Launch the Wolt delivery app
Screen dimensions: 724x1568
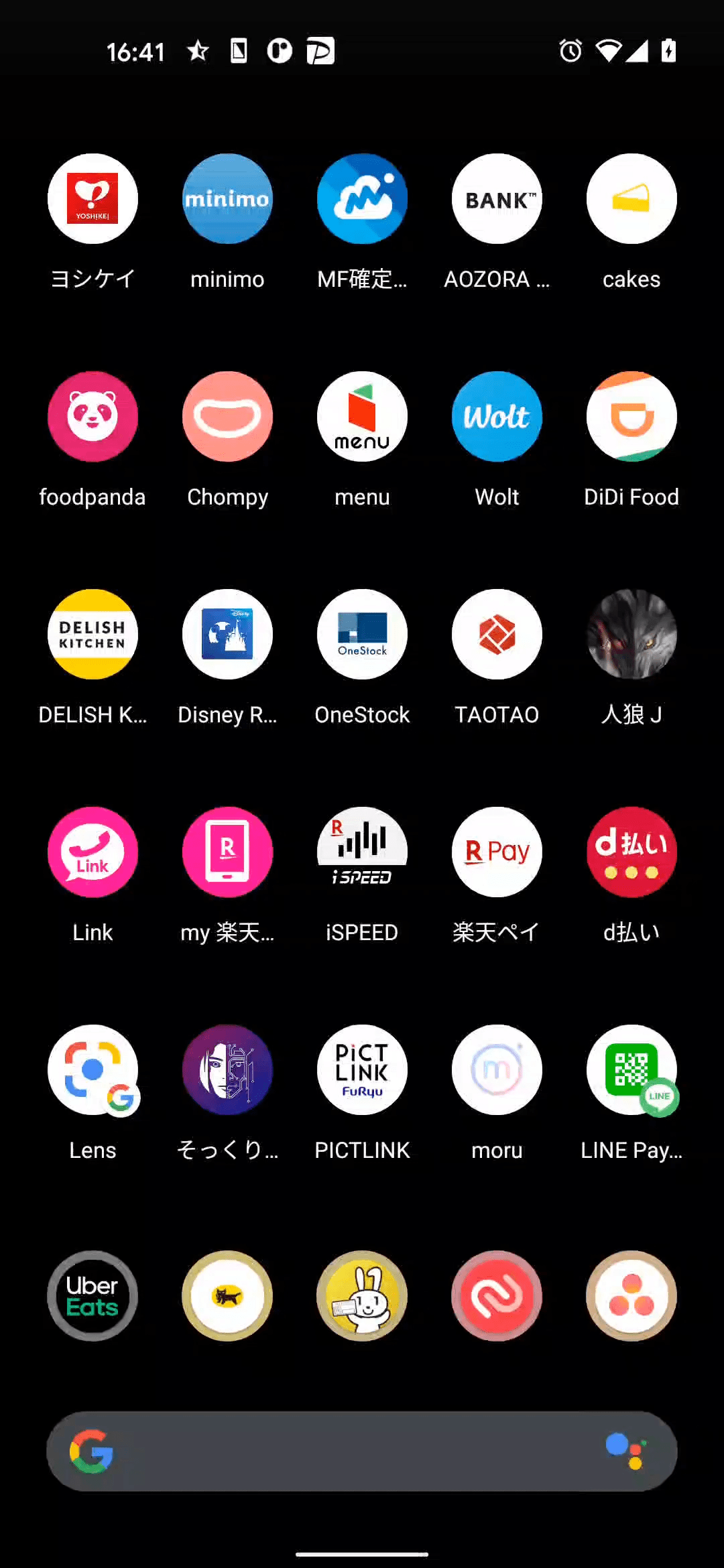click(x=497, y=417)
